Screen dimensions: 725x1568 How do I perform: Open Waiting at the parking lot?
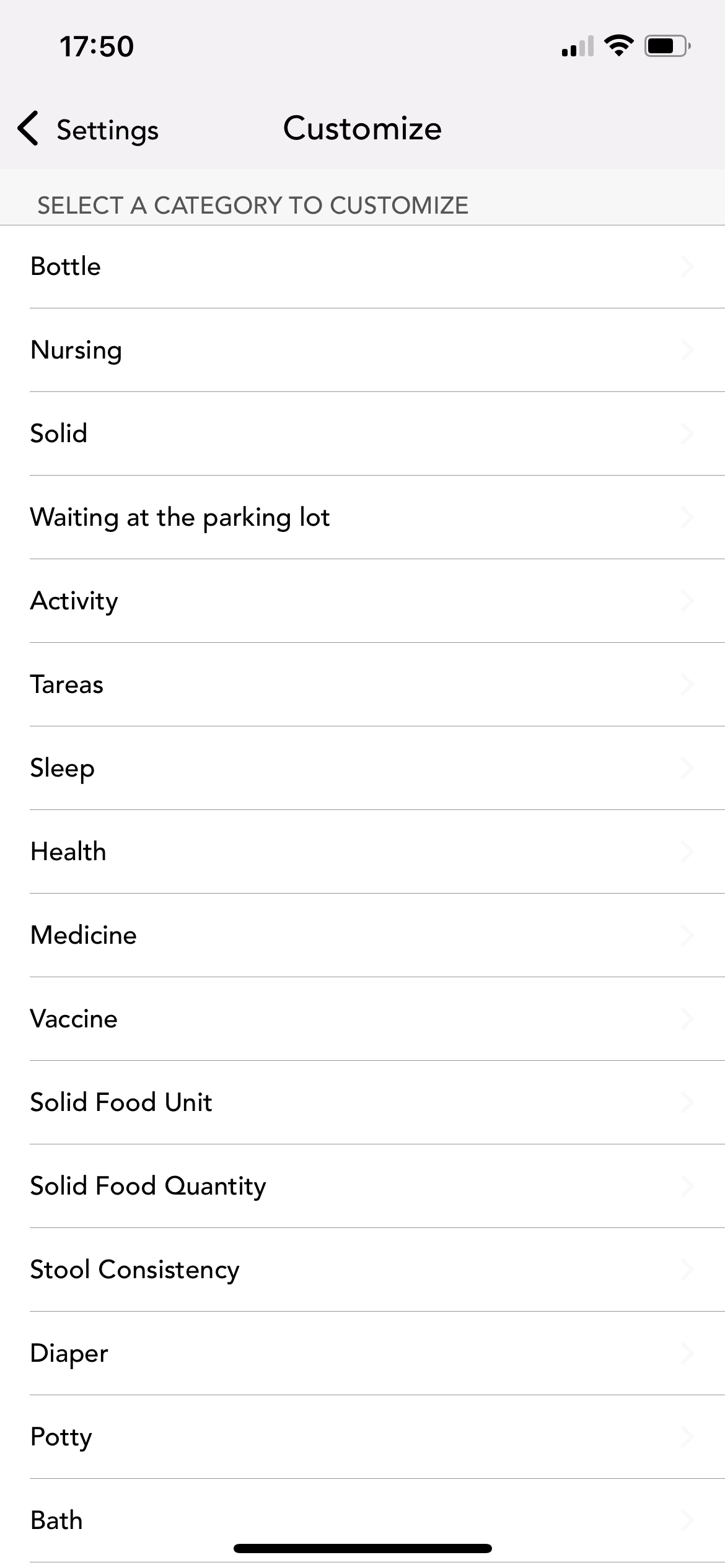(362, 517)
